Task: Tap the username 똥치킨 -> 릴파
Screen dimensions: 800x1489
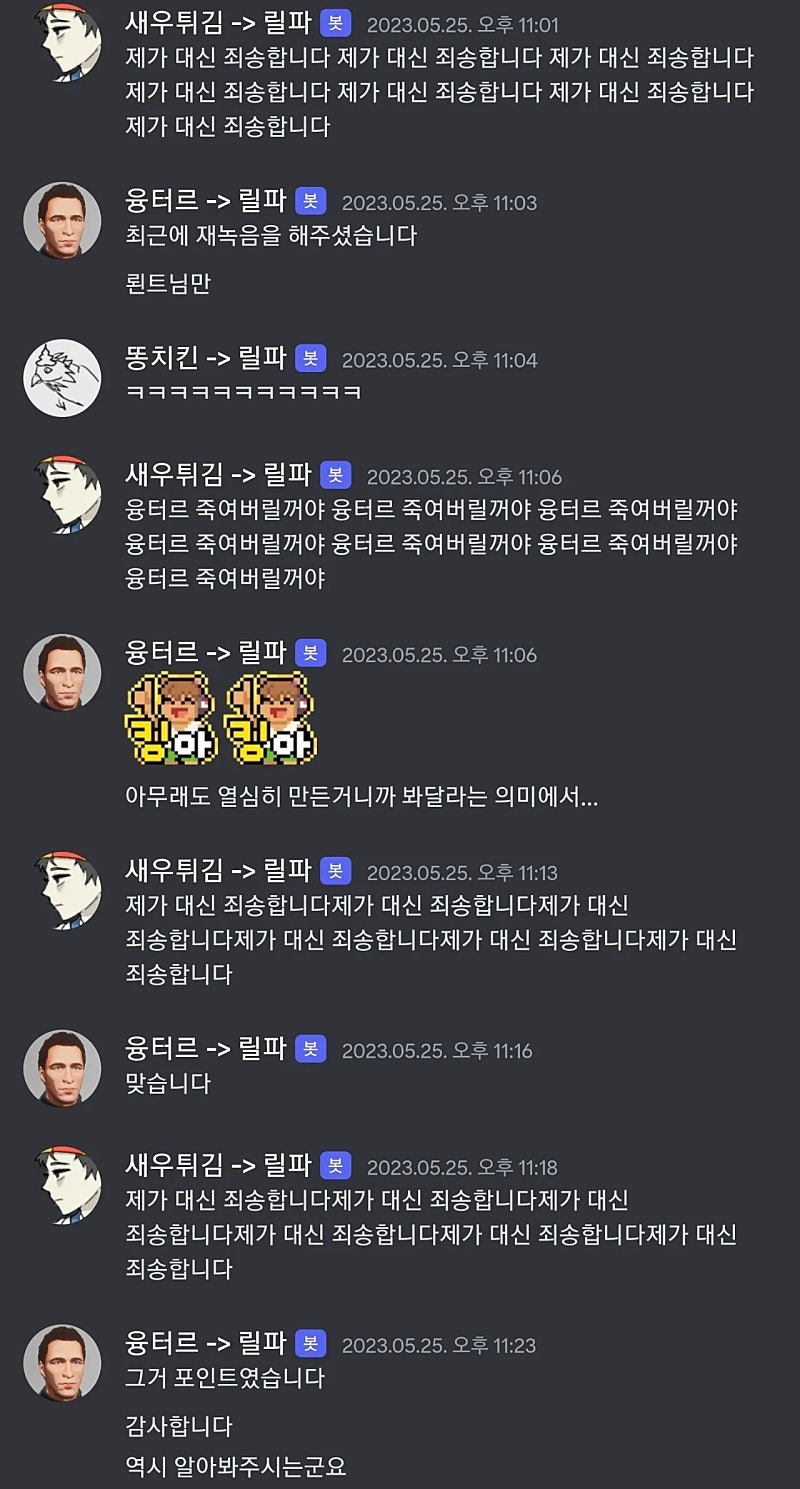Action: [x=206, y=358]
